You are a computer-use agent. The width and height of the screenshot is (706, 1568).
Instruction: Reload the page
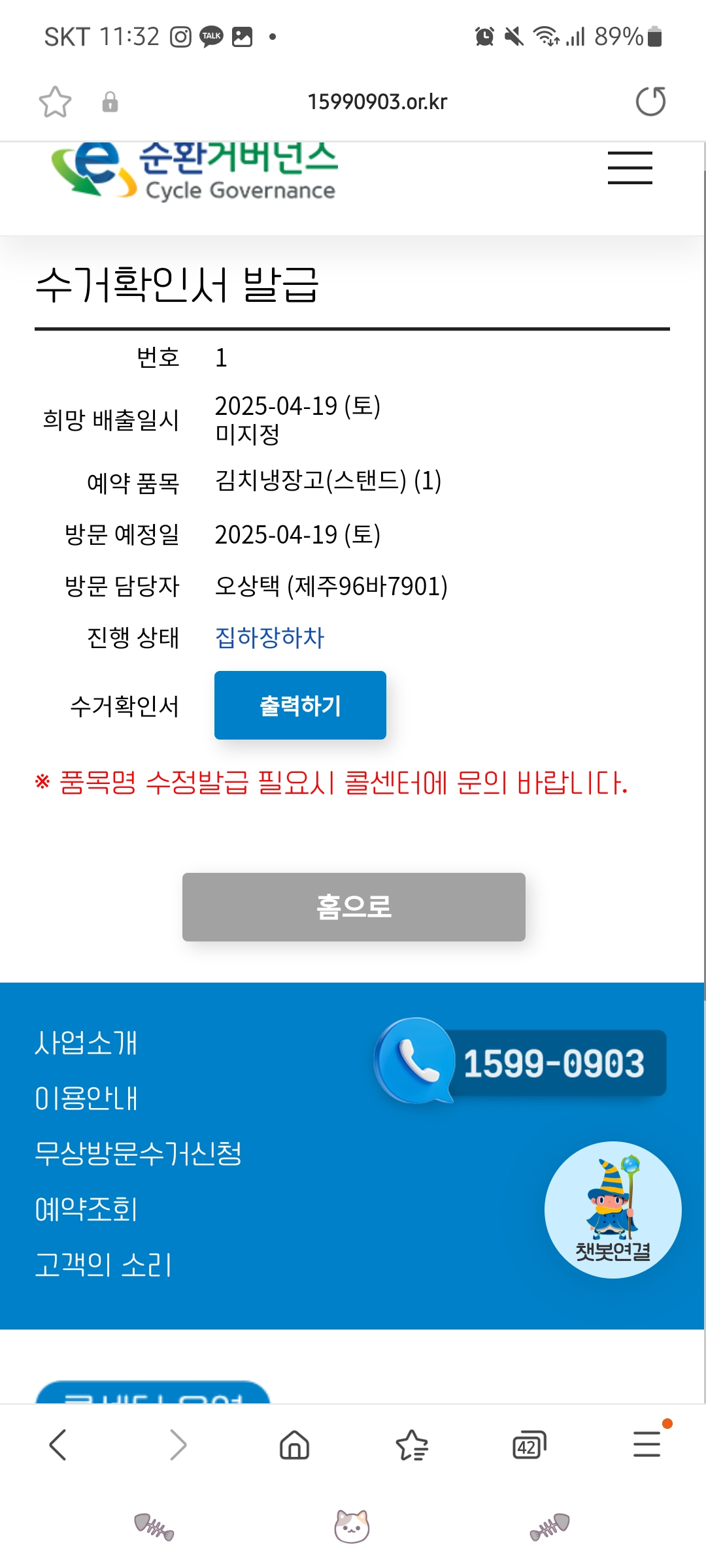tap(650, 101)
